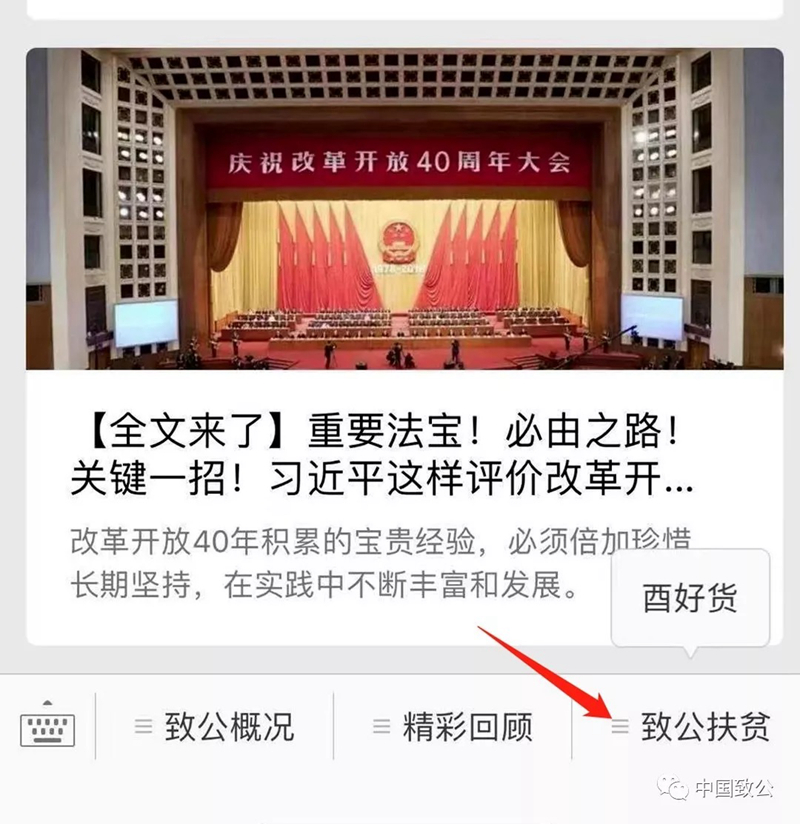
Task: Open the 精彩回顾 menu
Action: (453, 727)
